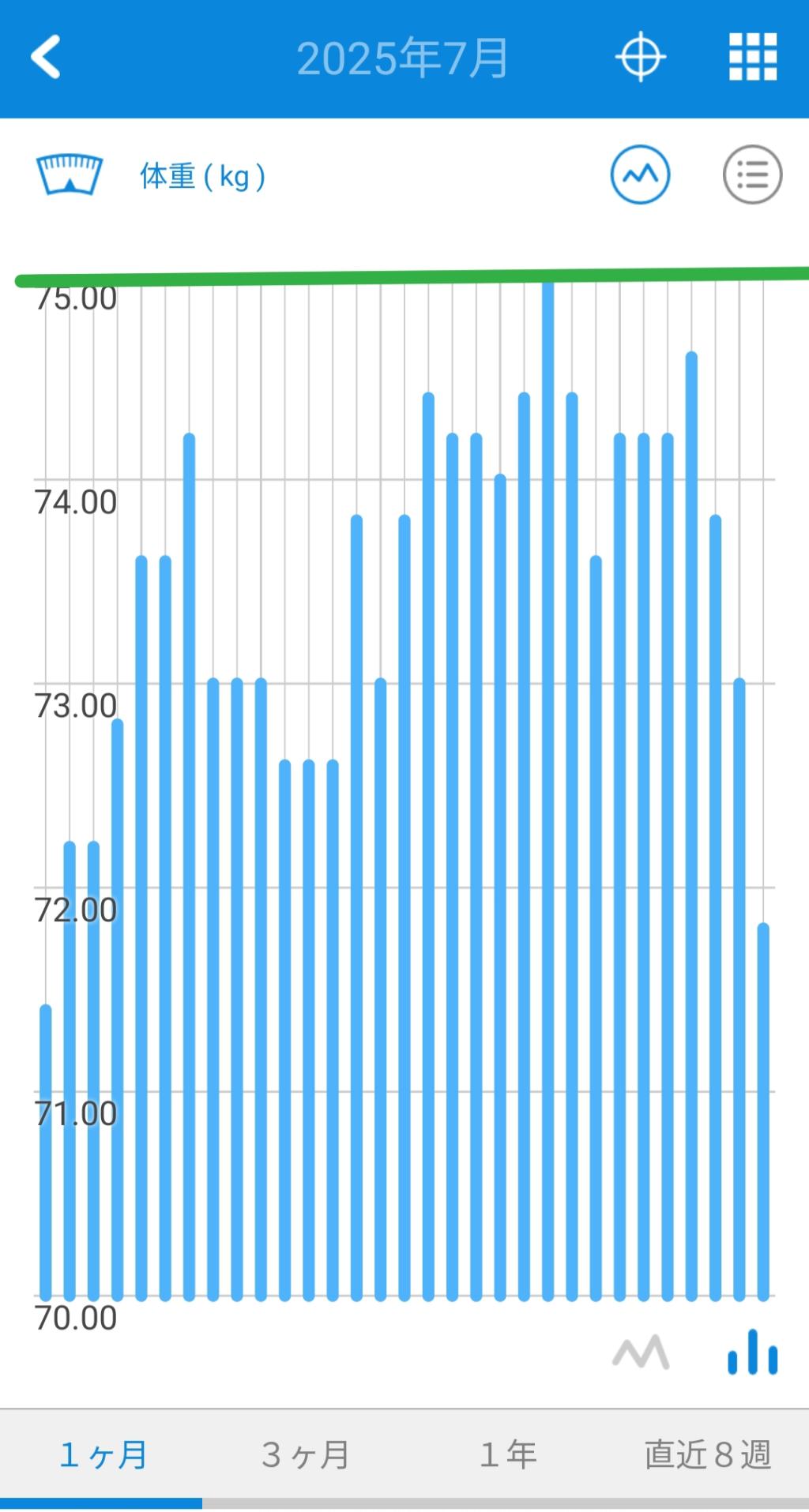Image resolution: width=809 pixels, height=1512 pixels.
Task: Tap the crosshair target icon
Action: [x=640, y=57]
